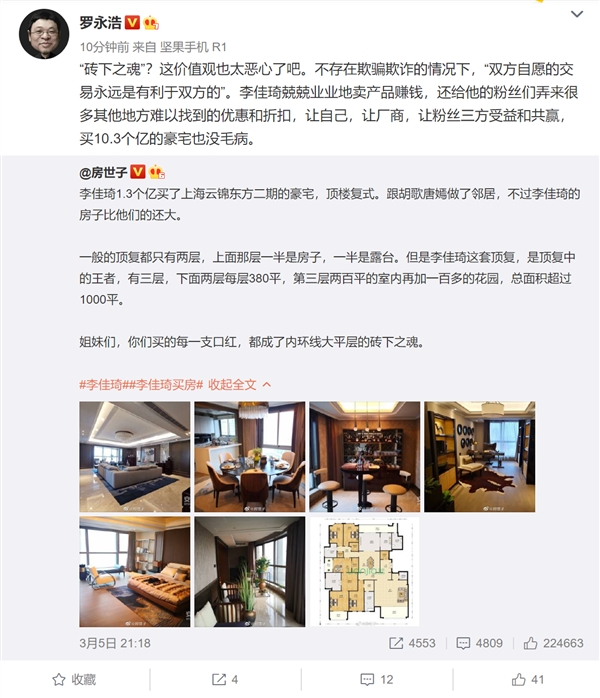This screenshot has width=600, height=698.
Task: View the living room photo with ceiling lights
Action: [x=134, y=456]
